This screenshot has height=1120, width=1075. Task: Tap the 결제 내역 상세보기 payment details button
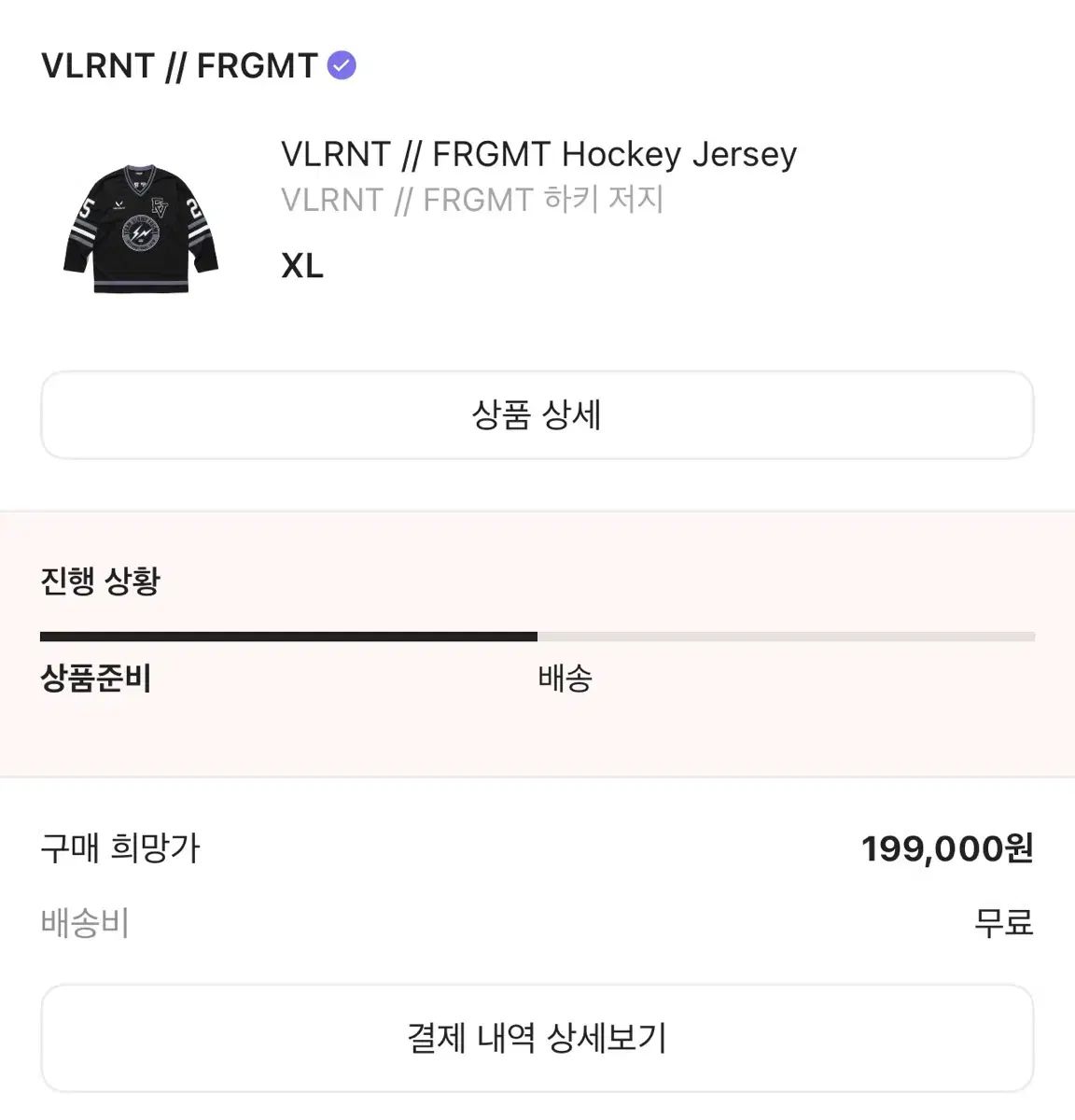(537, 1038)
